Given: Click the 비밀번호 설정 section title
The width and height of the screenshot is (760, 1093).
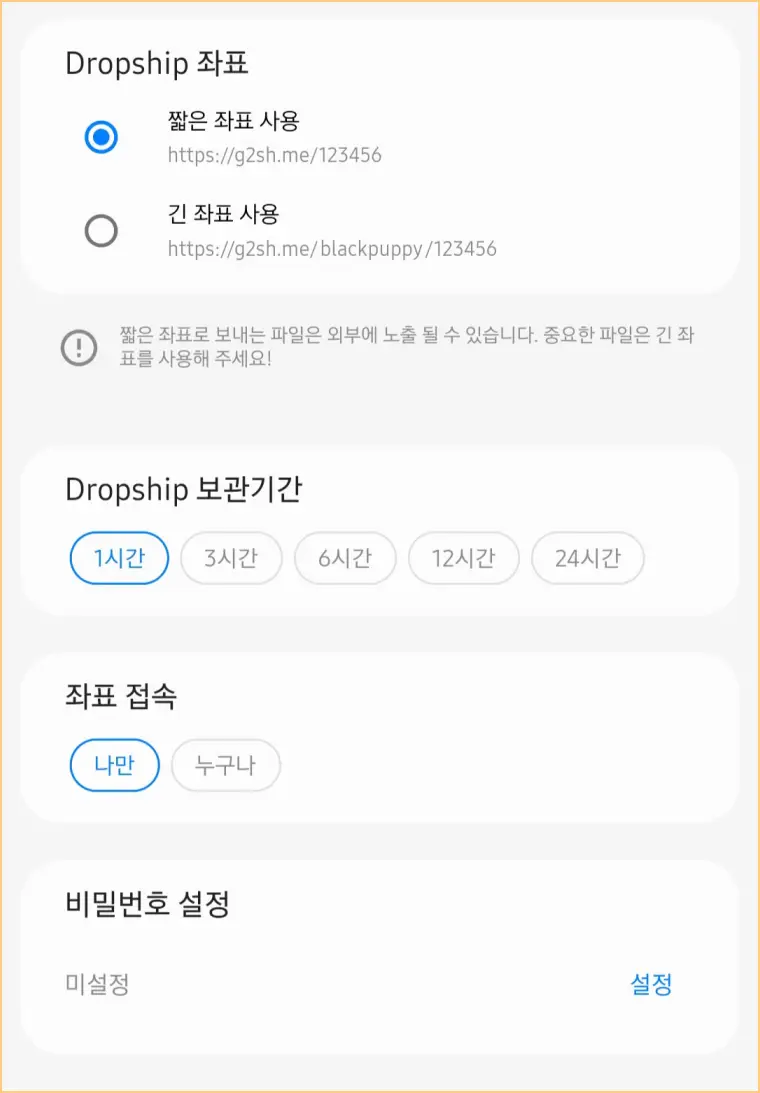Looking at the screenshot, I should (148, 903).
